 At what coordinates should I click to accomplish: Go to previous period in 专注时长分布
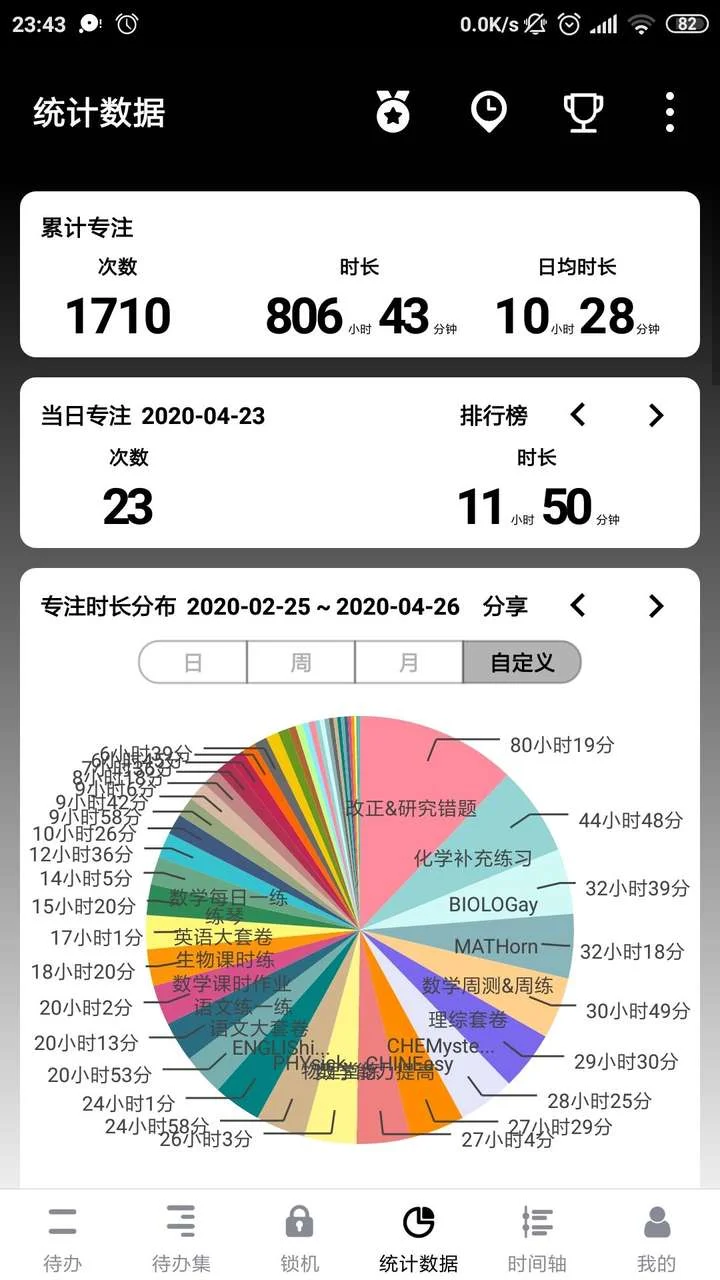pyautogui.click(x=577, y=605)
